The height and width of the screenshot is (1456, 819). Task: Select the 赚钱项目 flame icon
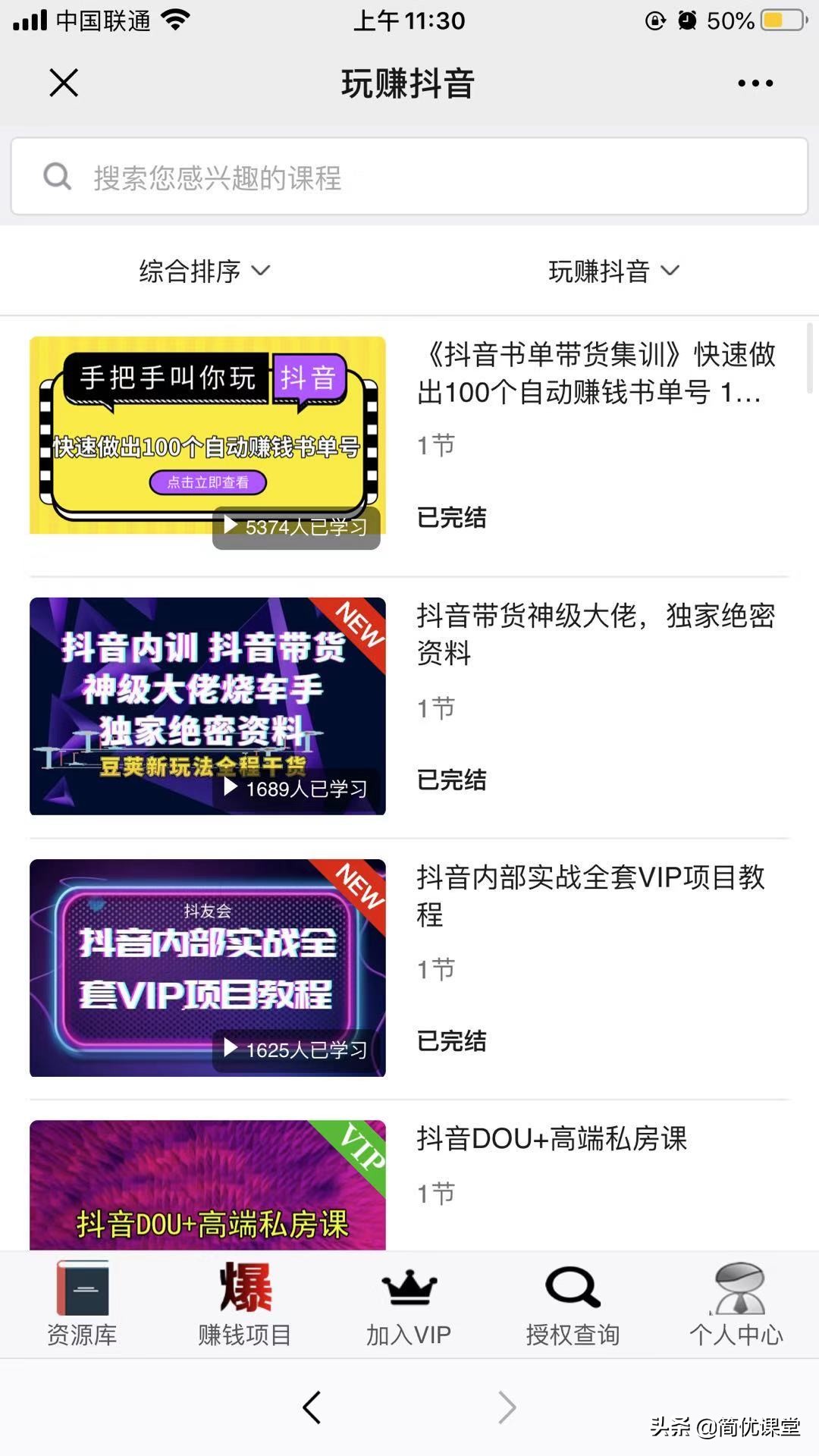[x=243, y=1289]
